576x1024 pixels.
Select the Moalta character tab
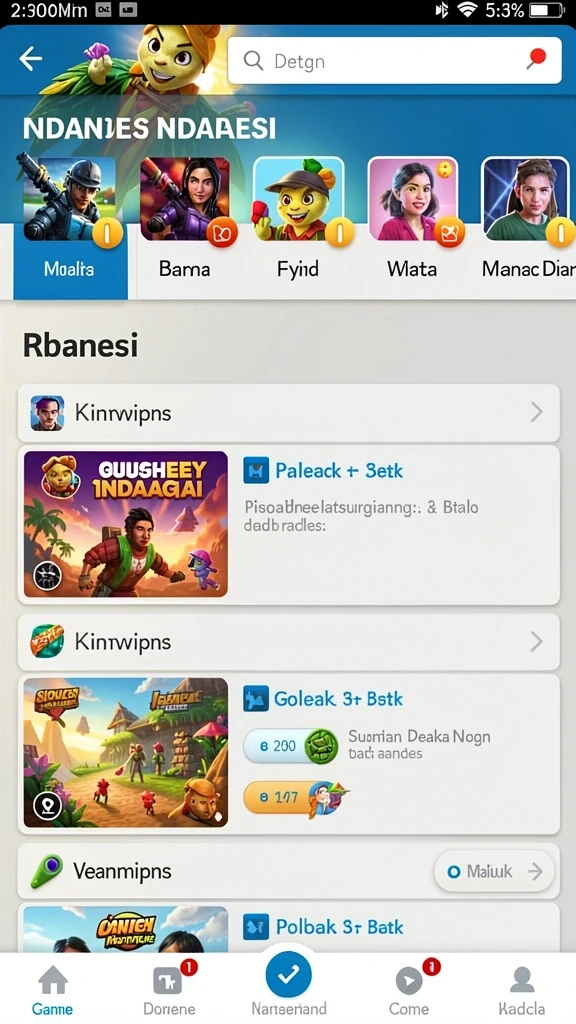pos(70,227)
